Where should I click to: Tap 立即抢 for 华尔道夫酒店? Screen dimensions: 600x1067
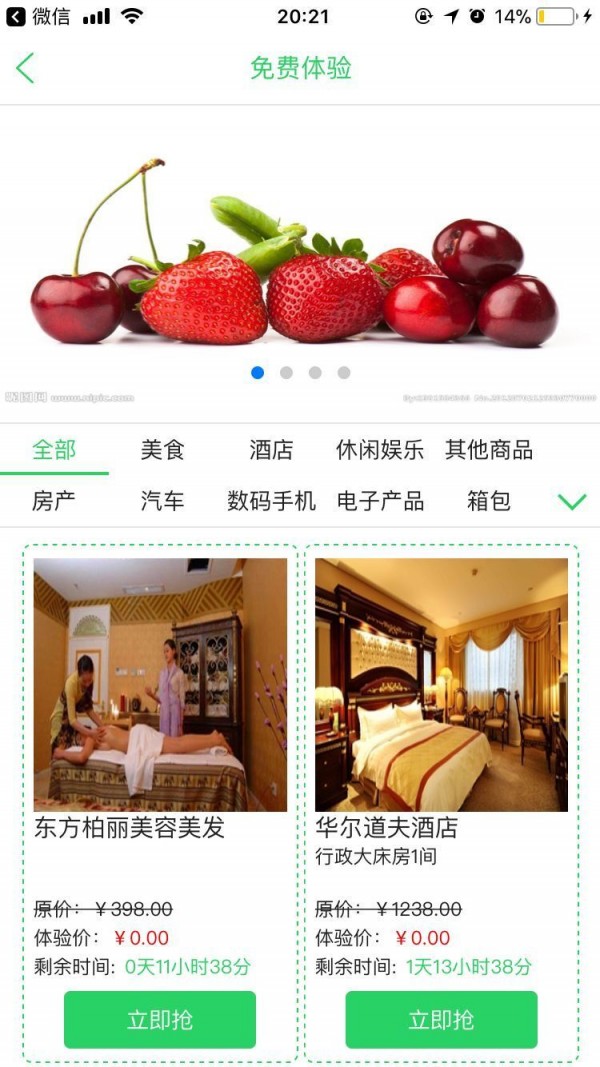[x=441, y=1019]
